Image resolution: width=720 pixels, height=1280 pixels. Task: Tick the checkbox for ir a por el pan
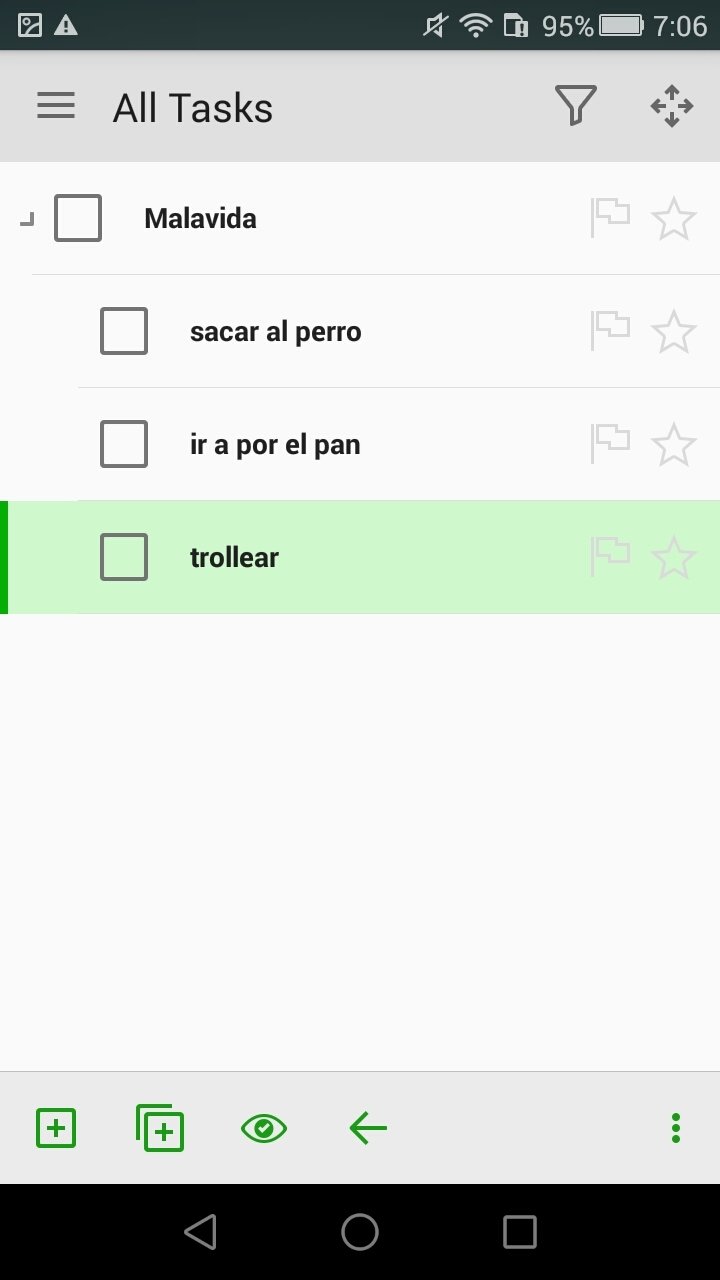coord(124,444)
